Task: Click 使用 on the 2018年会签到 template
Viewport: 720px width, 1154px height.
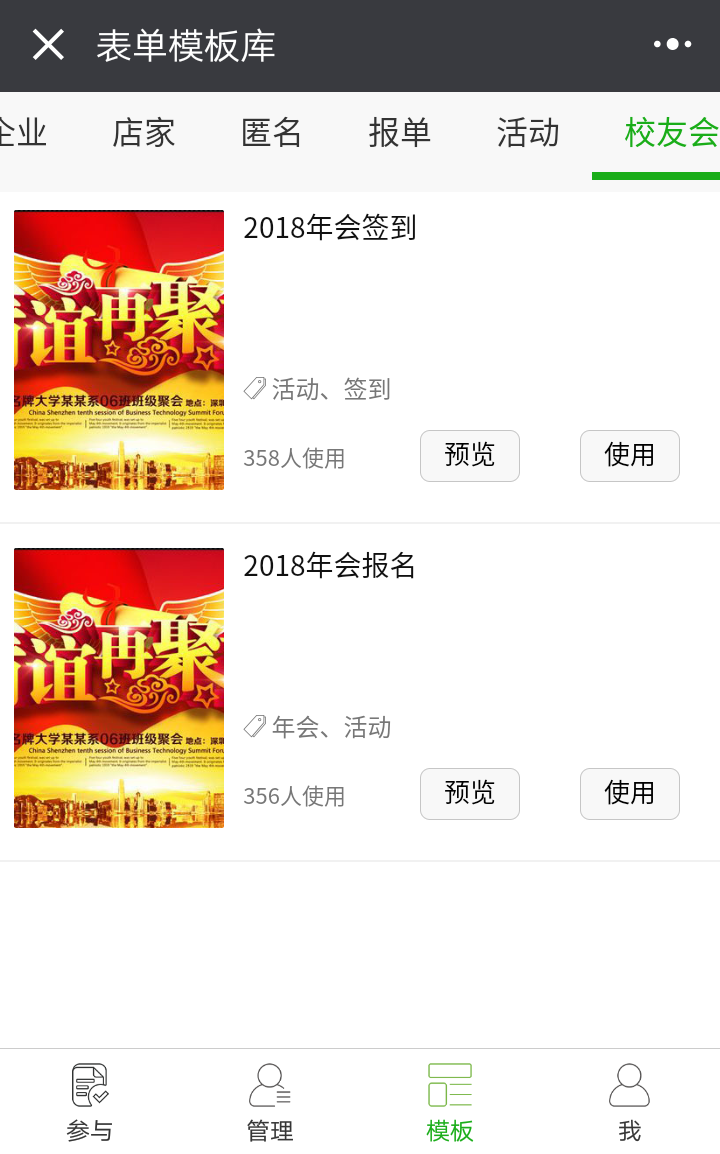Action: tap(630, 455)
